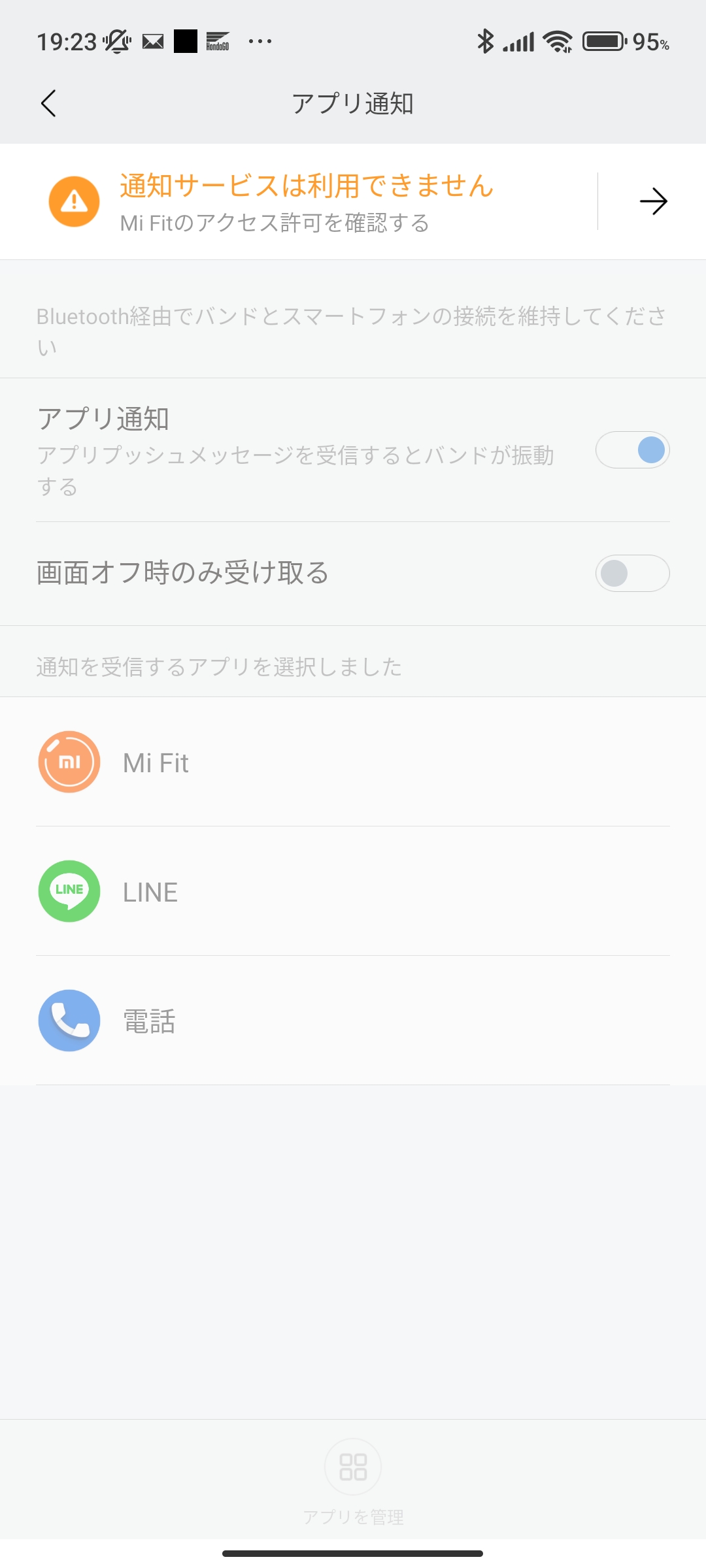Enable 画面オフ時のみ受け取る toggle
Image resolution: width=706 pixels, height=1568 pixels.
point(632,574)
